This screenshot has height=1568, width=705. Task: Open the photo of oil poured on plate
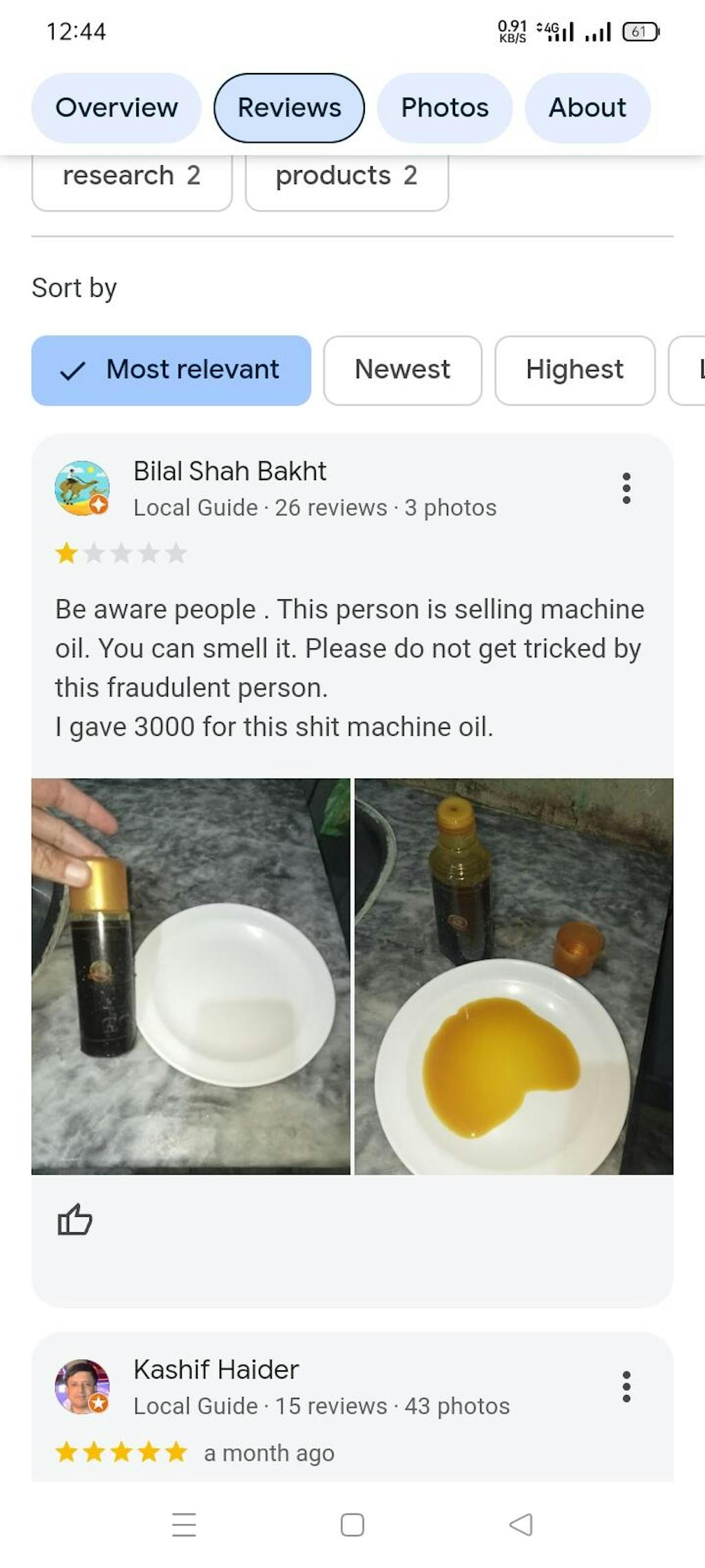(512, 971)
